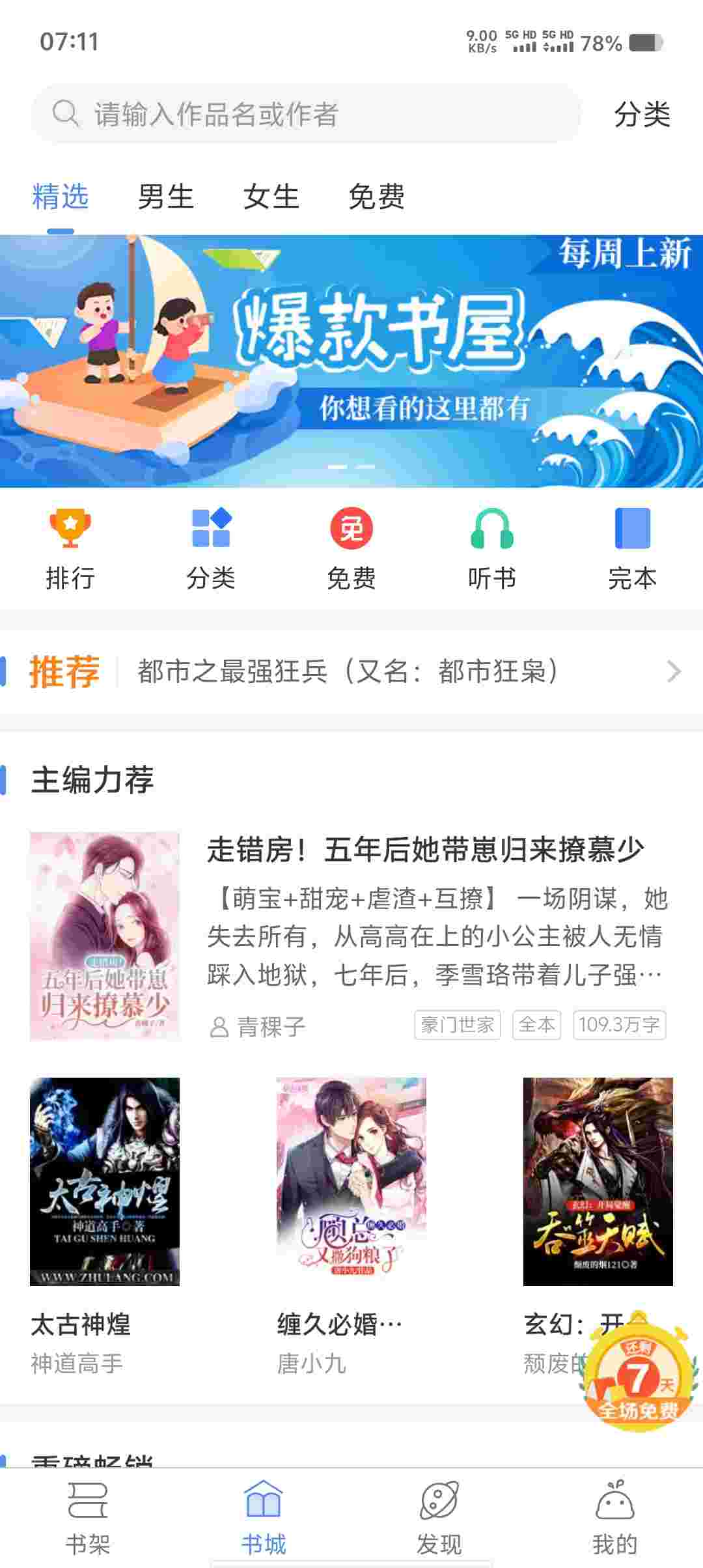Switch to the 女生 top tab
The width and height of the screenshot is (703, 1568).
[271, 197]
